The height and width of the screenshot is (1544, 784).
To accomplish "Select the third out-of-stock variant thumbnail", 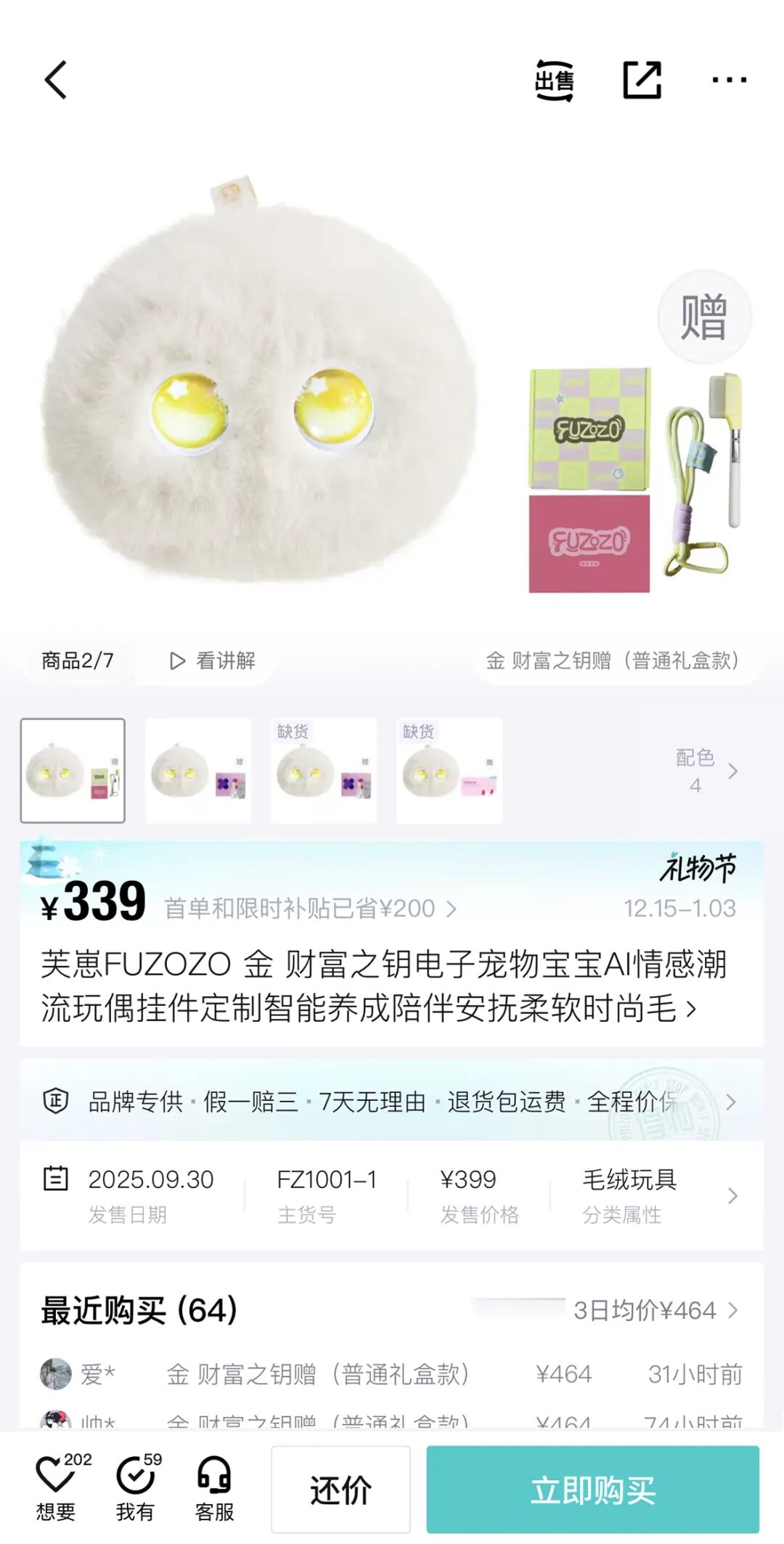I will [x=324, y=771].
